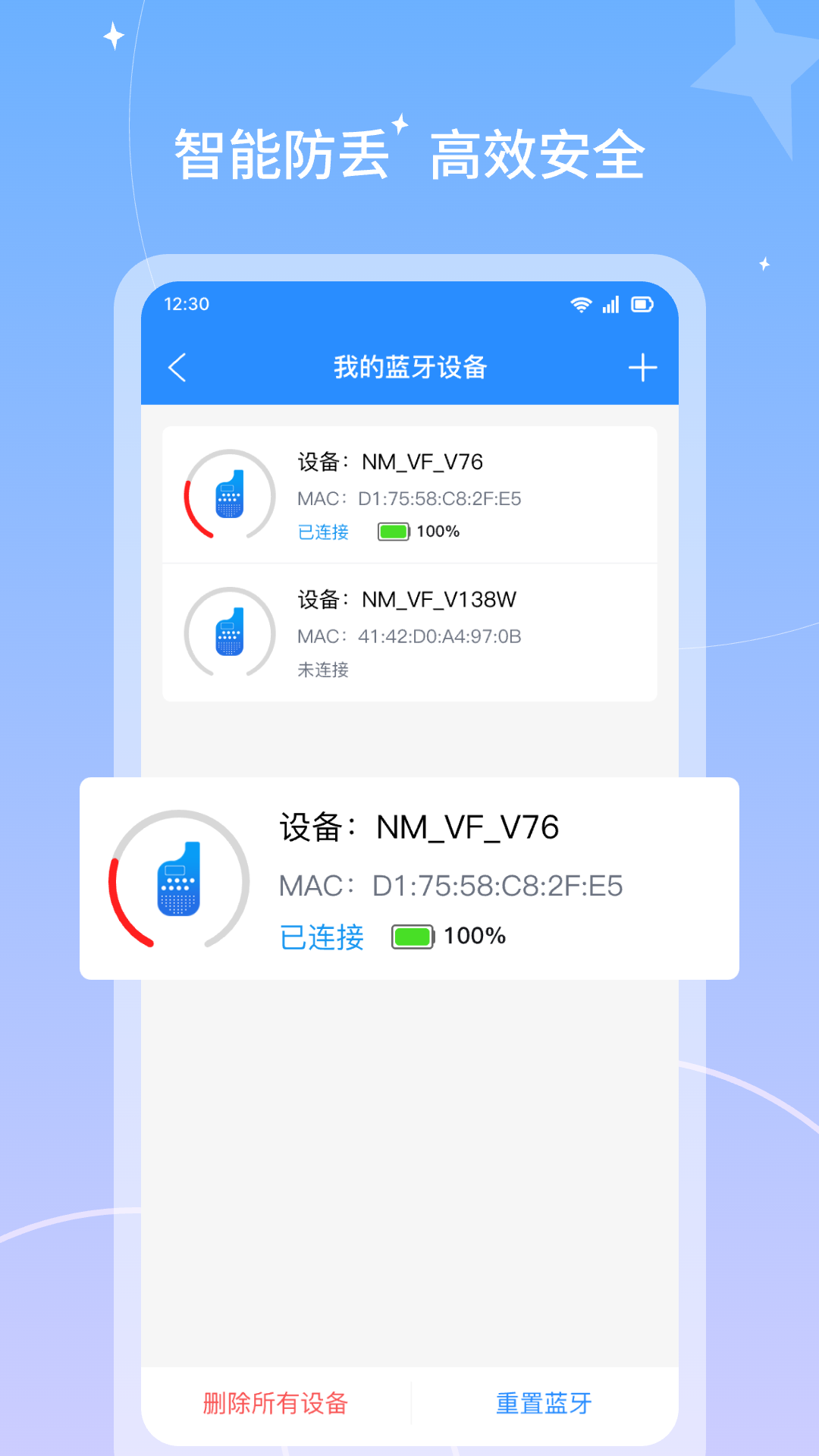
Task: Tap 已连接 on the enlarged device card
Action: click(x=322, y=937)
